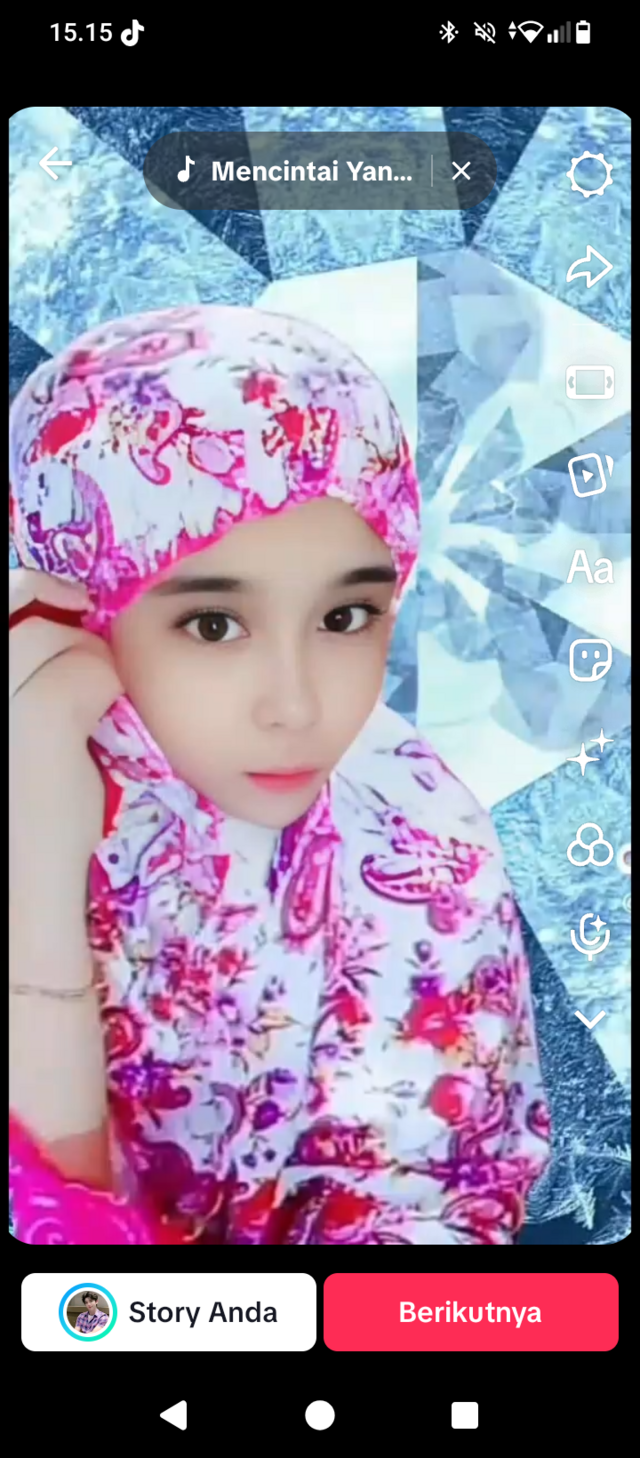Go back using the top-left arrow
Image resolution: width=640 pixels, height=1458 pixels.
pos(56,164)
